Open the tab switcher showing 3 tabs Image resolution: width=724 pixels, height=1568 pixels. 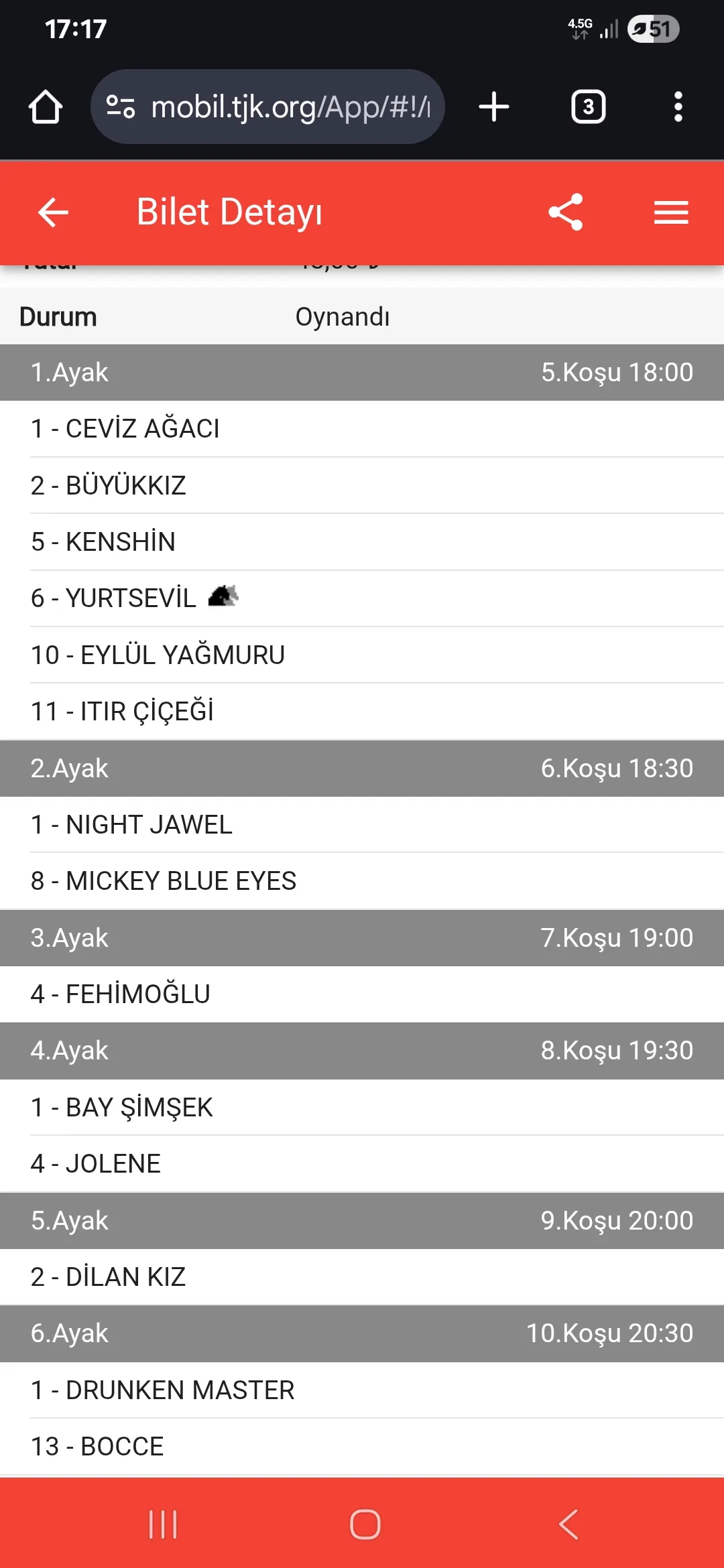pyautogui.click(x=588, y=107)
